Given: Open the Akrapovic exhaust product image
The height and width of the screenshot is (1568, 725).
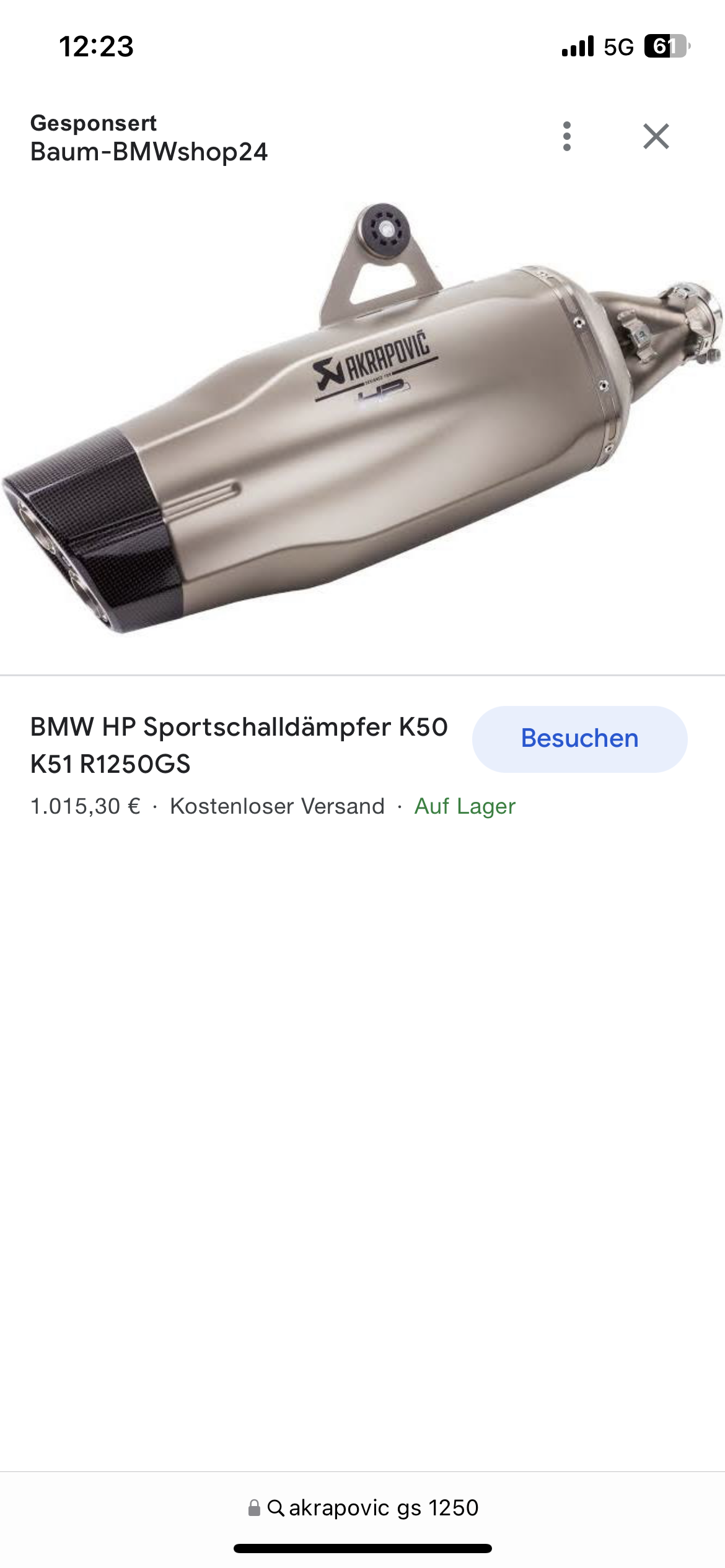Looking at the screenshot, I should [x=362, y=421].
